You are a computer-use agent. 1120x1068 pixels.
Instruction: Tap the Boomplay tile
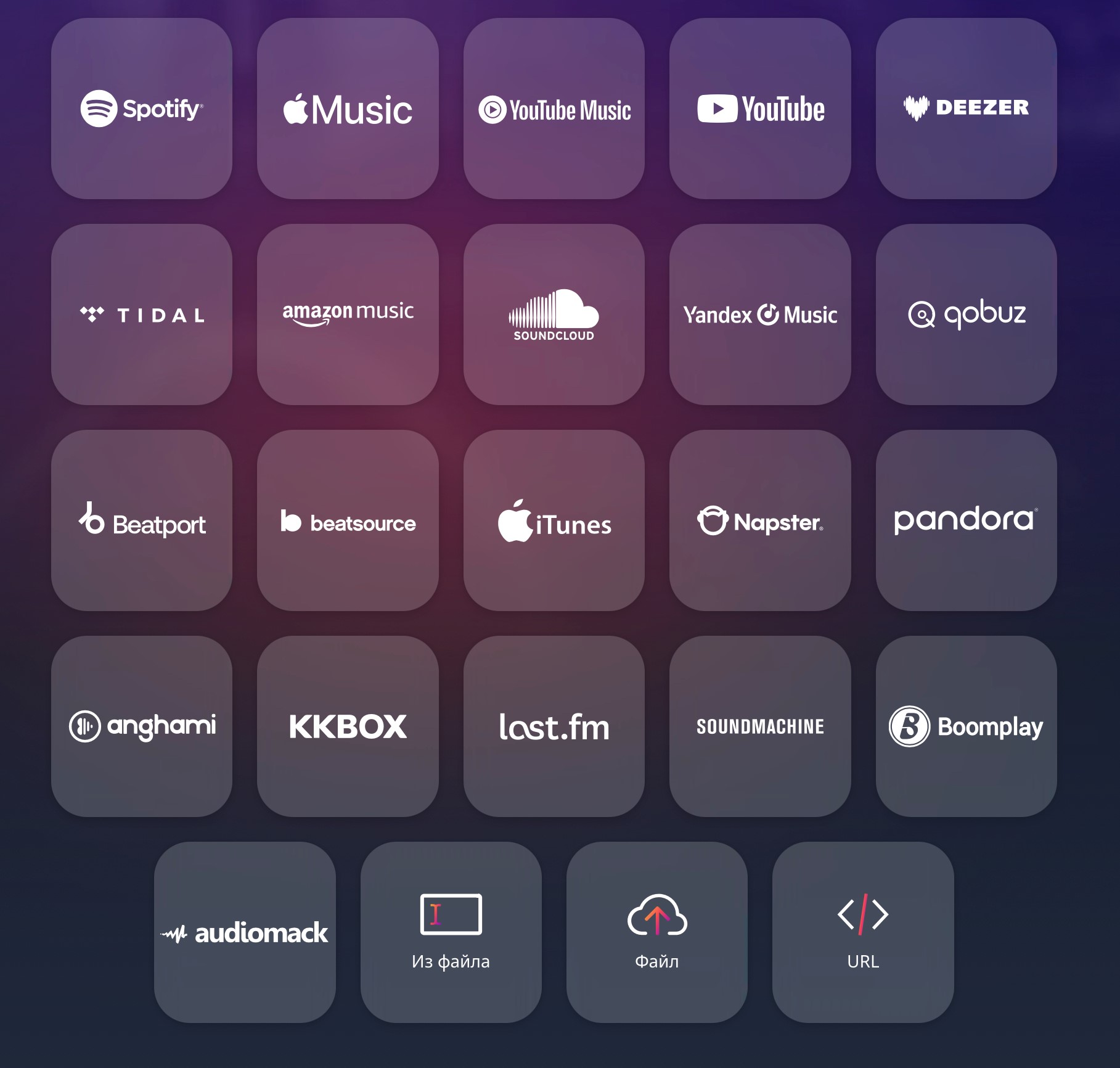click(966, 726)
